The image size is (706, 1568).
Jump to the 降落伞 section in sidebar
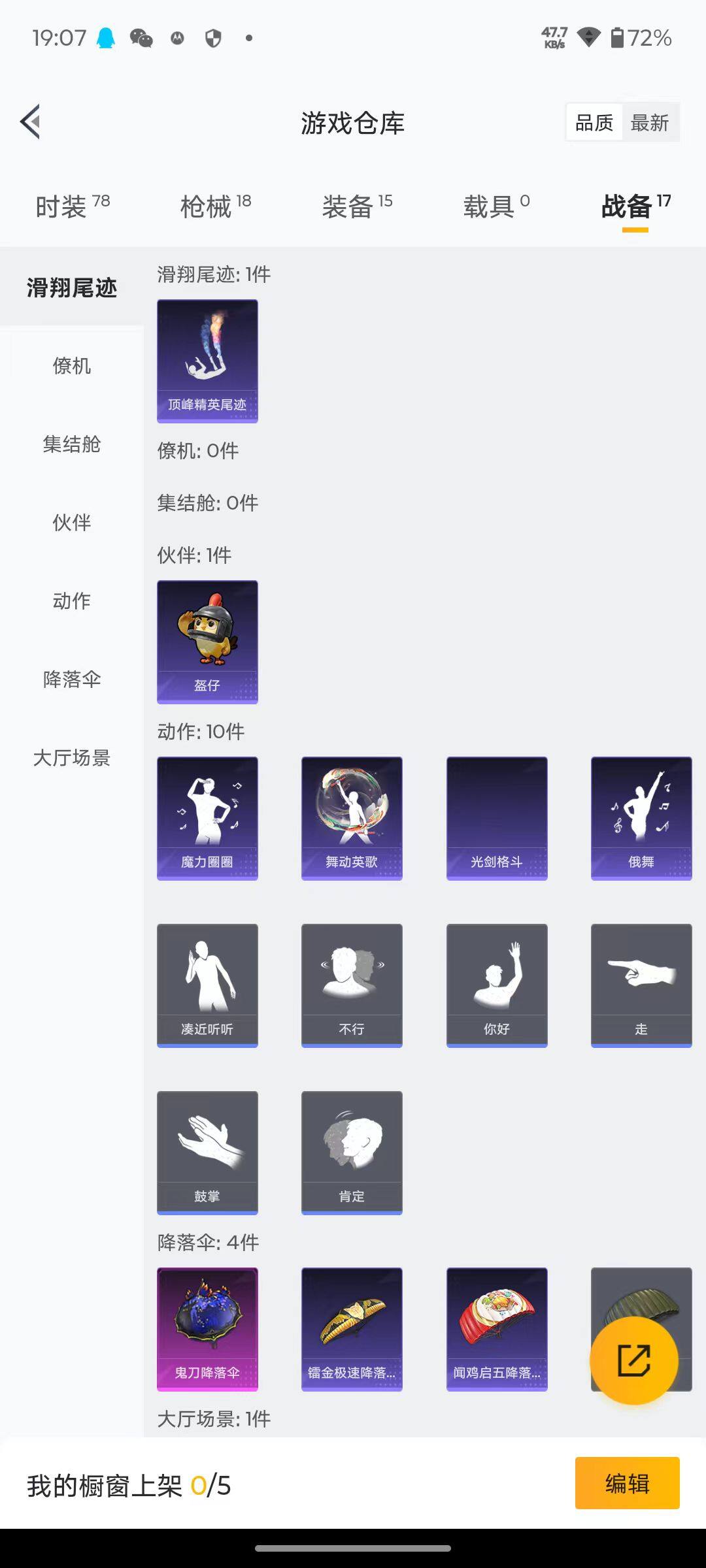[71, 680]
